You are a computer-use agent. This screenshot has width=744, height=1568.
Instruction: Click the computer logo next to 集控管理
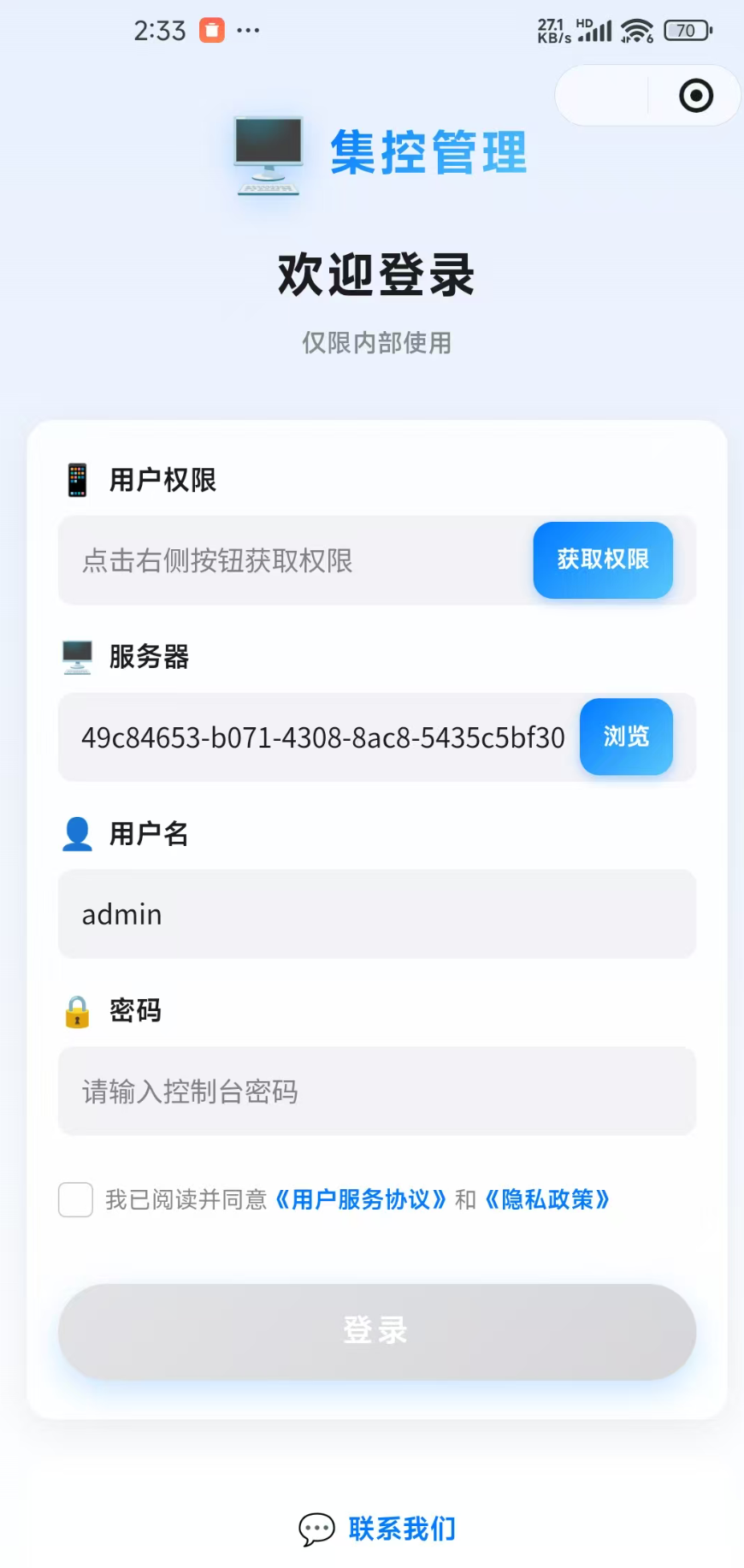coord(266,156)
